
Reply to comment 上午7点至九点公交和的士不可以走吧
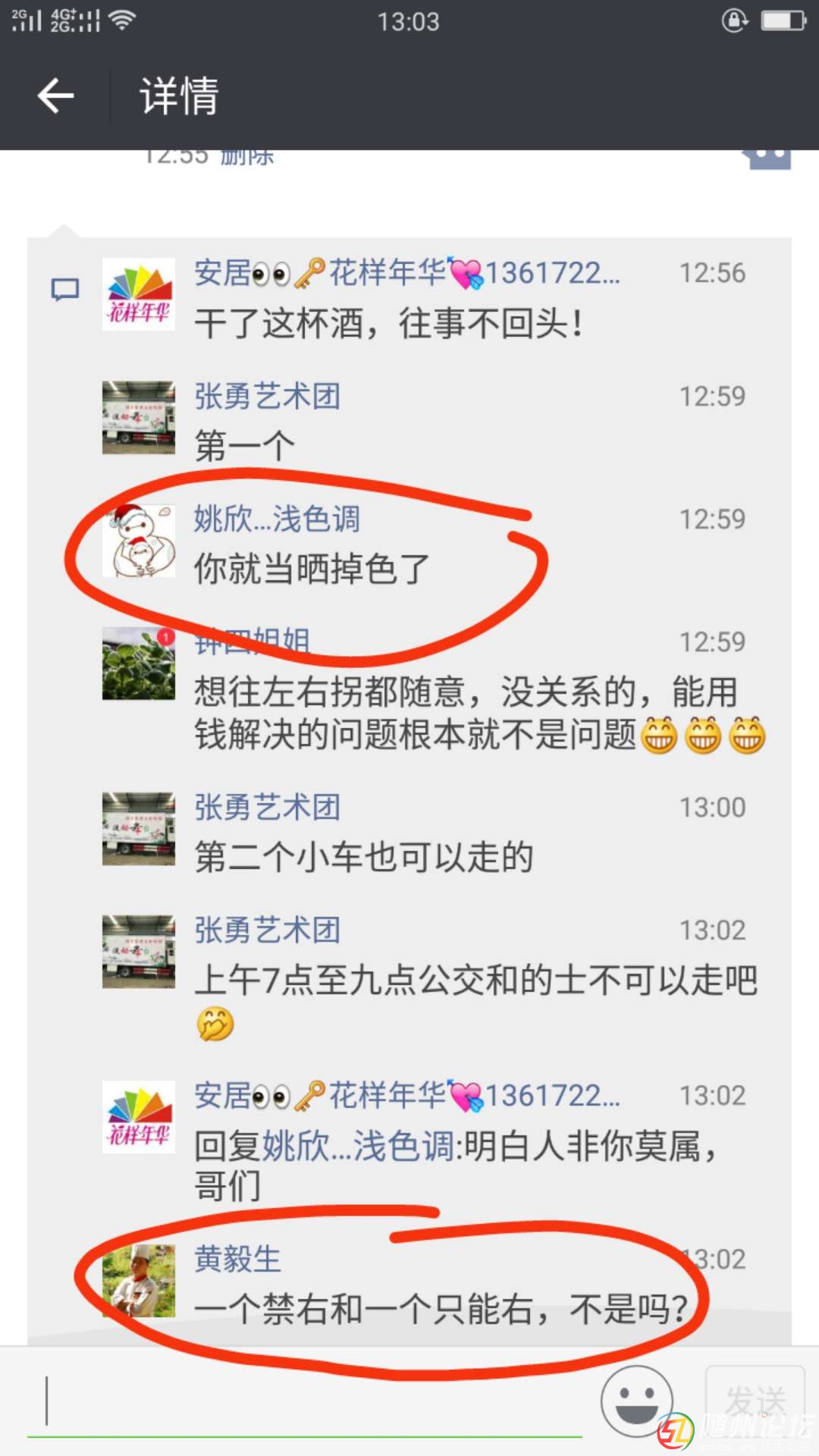[475, 981]
